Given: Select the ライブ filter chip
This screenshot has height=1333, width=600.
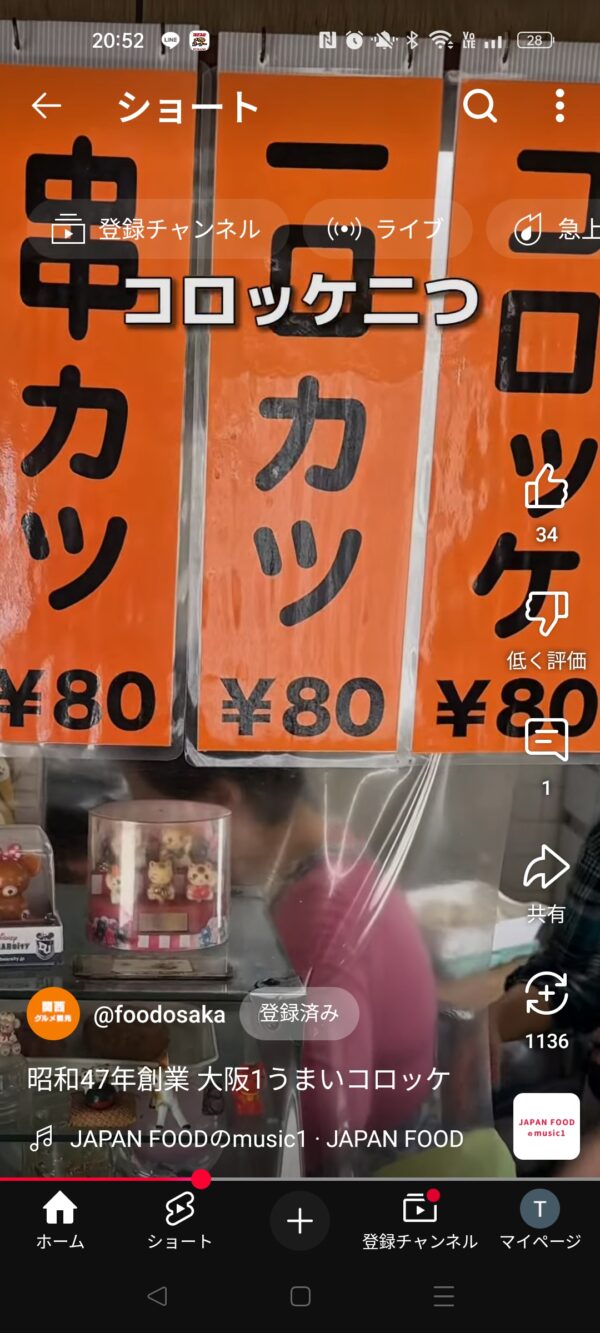Looking at the screenshot, I should pos(386,229).
